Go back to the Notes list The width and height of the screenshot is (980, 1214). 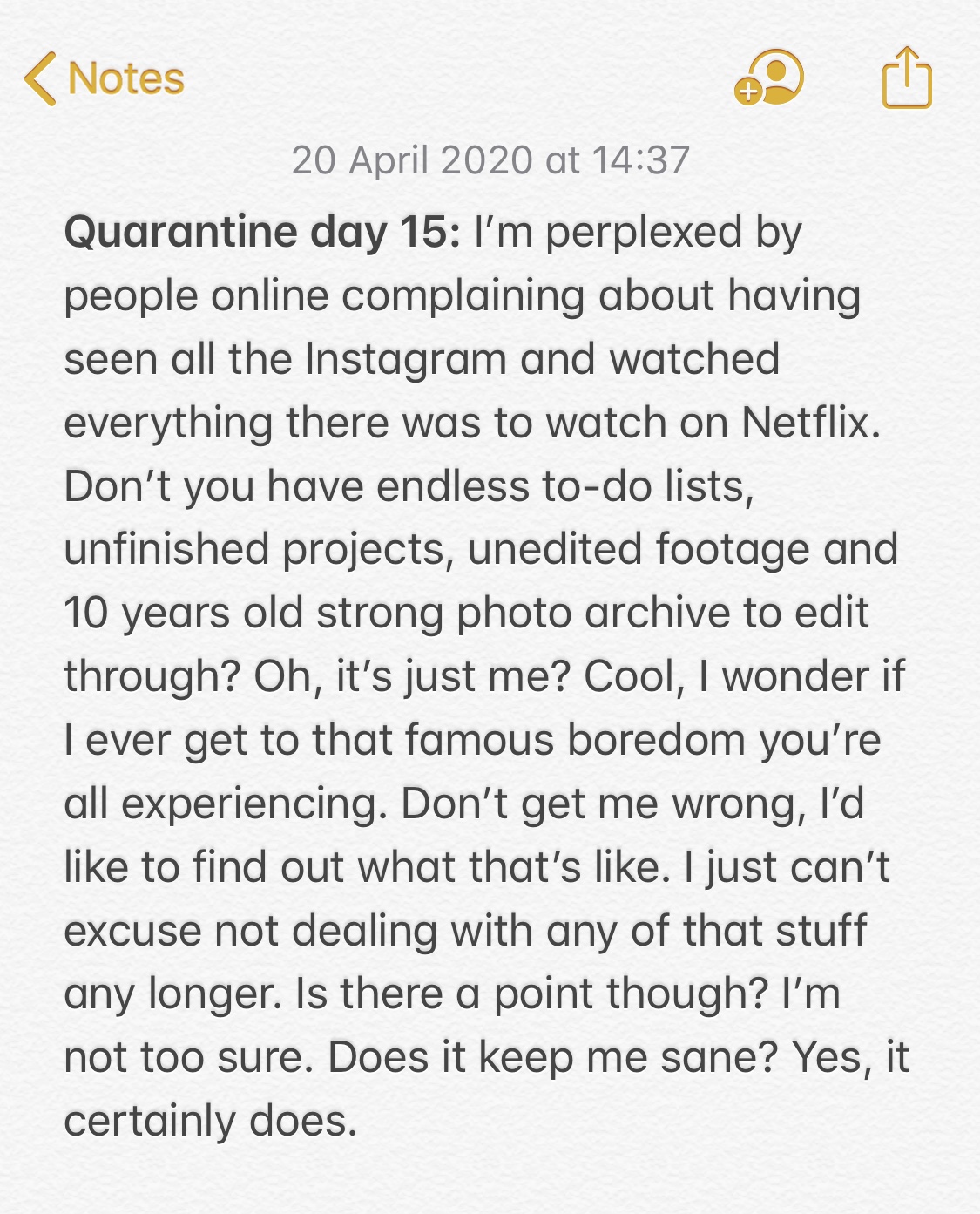tap(105, 78)
